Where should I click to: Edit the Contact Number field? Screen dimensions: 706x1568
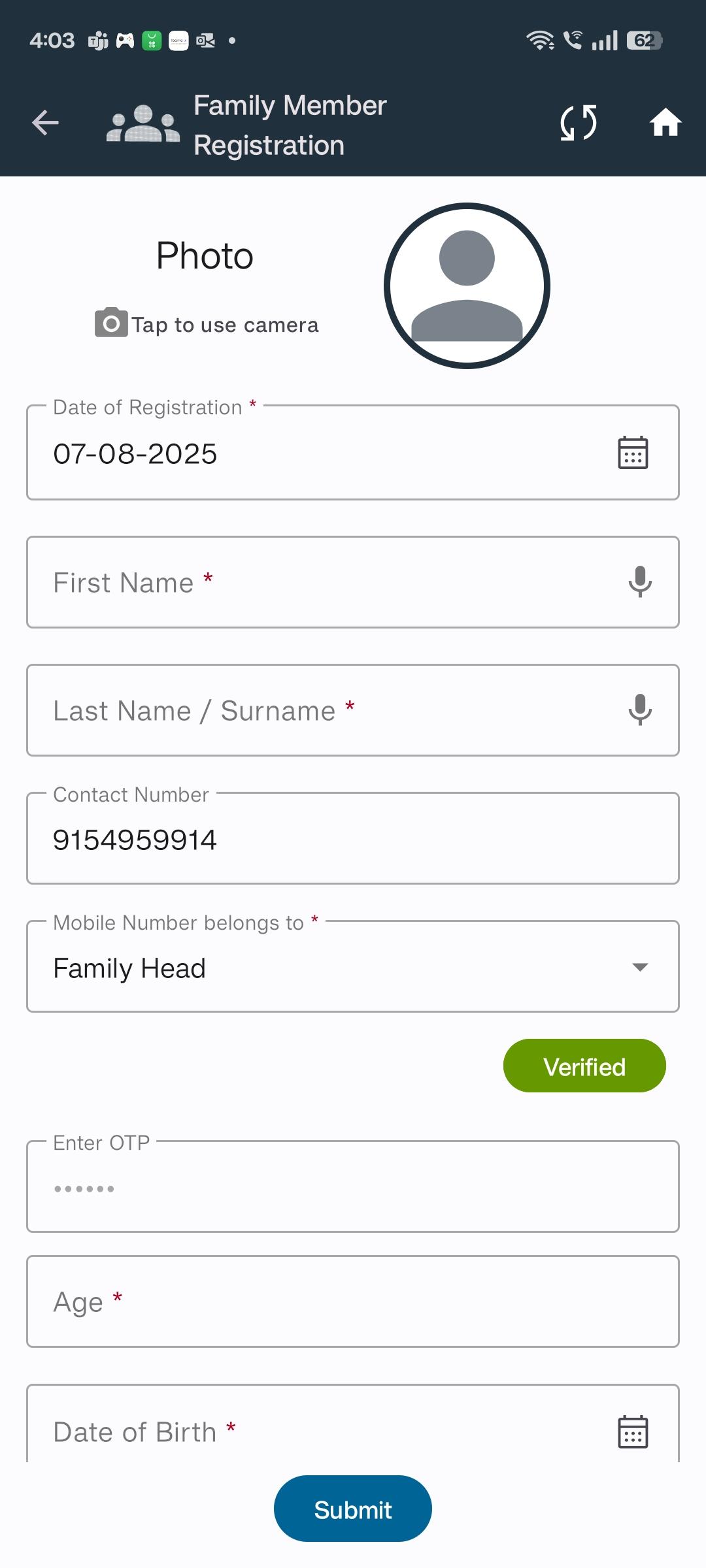353,838
